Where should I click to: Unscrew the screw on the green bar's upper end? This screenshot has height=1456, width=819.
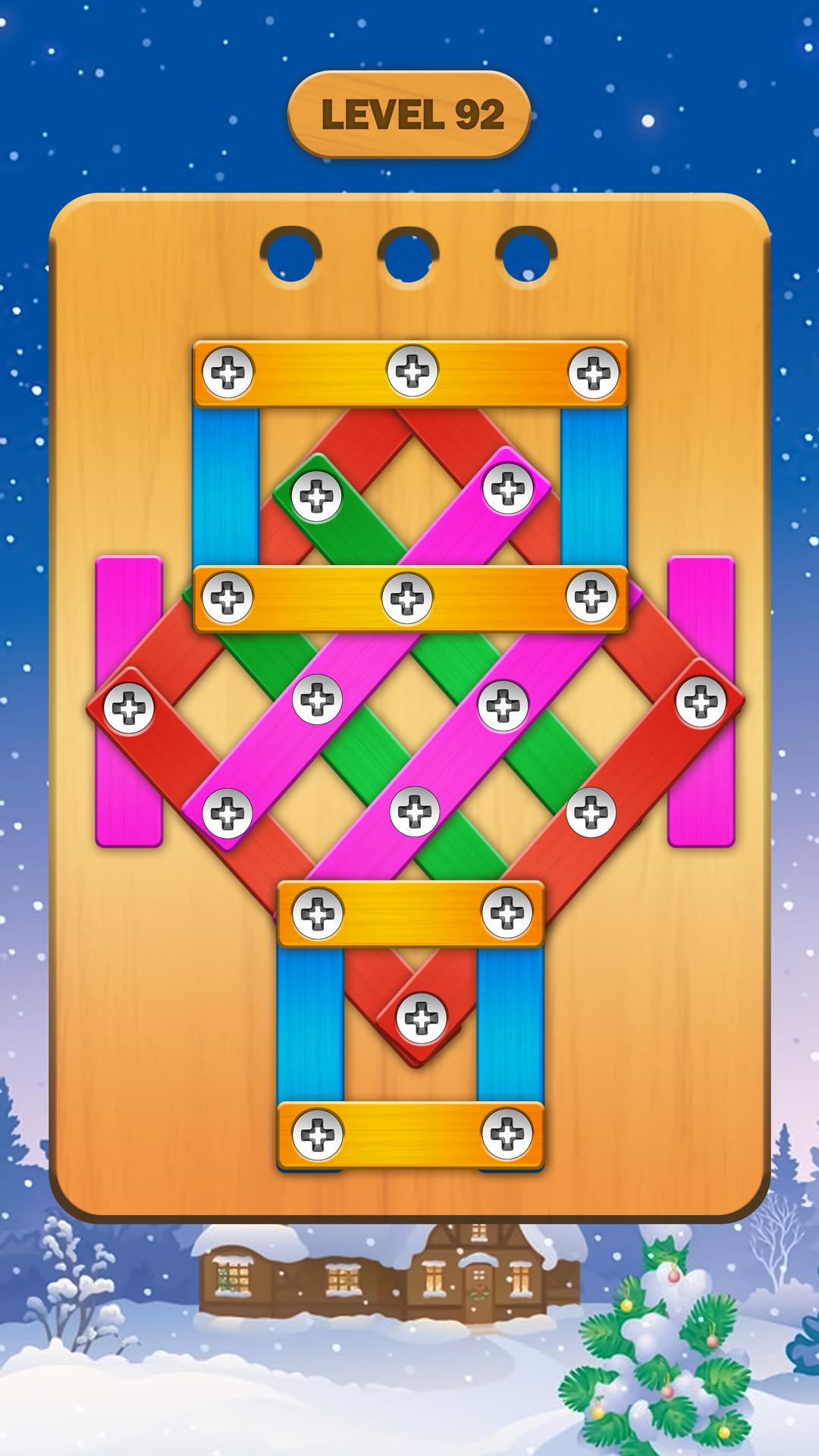[317, 496]
